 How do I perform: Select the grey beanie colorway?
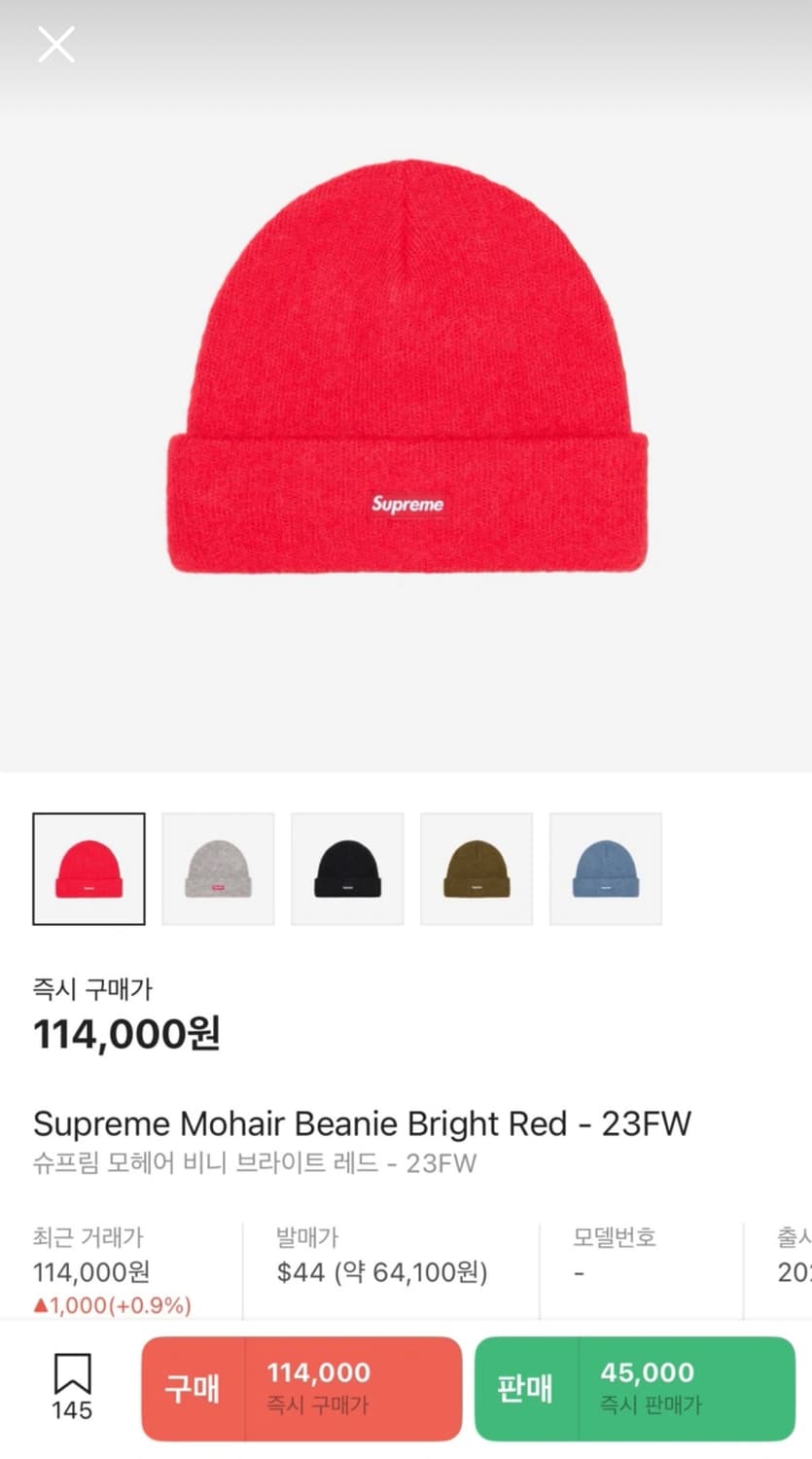point(218,868)
